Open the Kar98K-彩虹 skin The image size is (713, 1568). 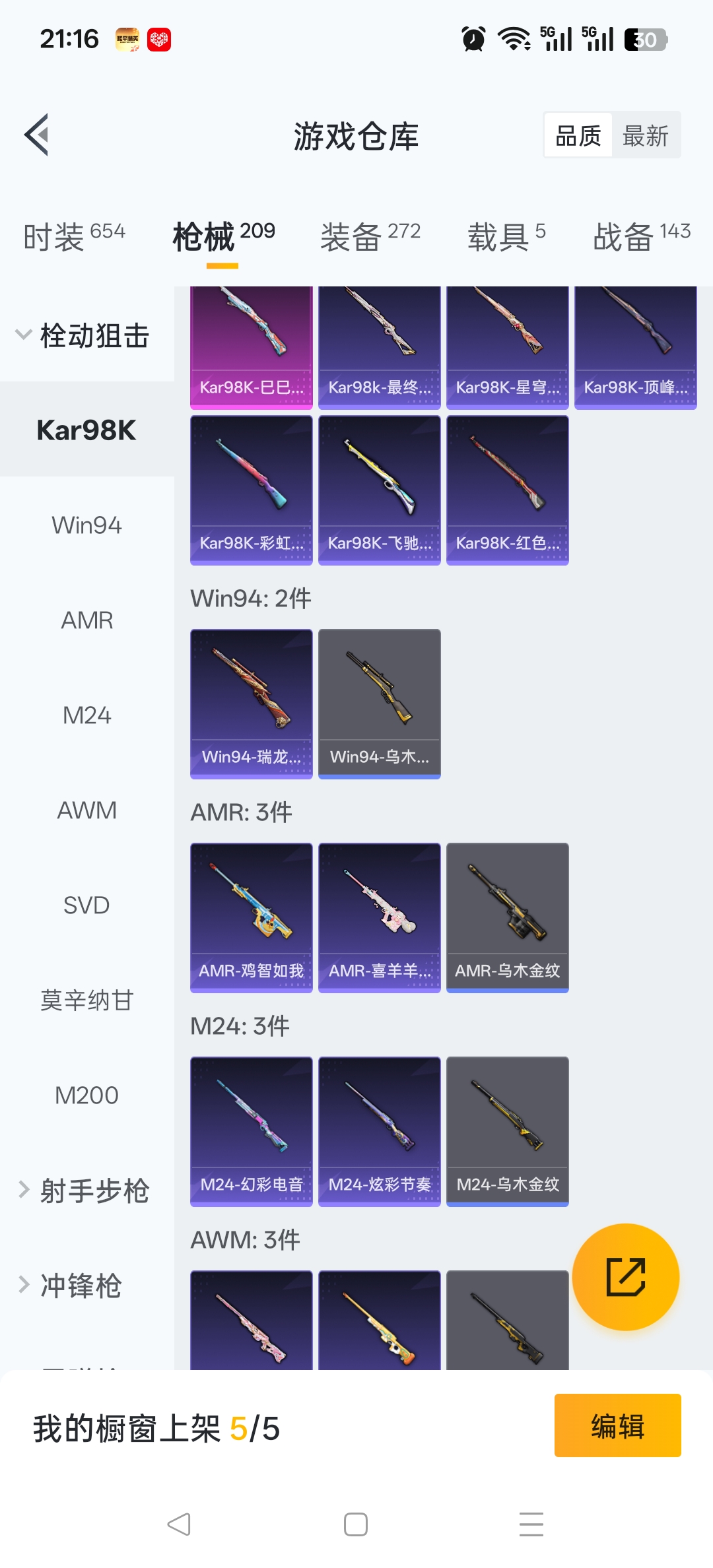(252, 490)
